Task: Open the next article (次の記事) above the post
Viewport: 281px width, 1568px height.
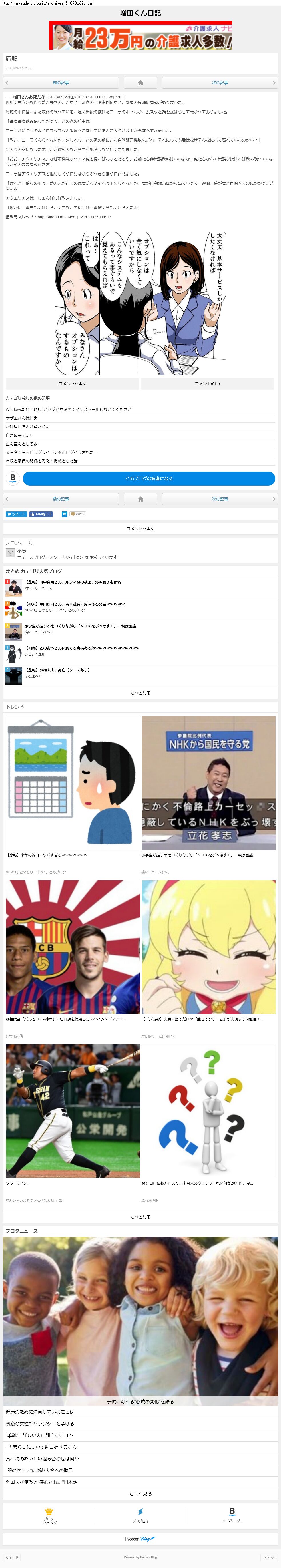Action: [x=220, y=83]
